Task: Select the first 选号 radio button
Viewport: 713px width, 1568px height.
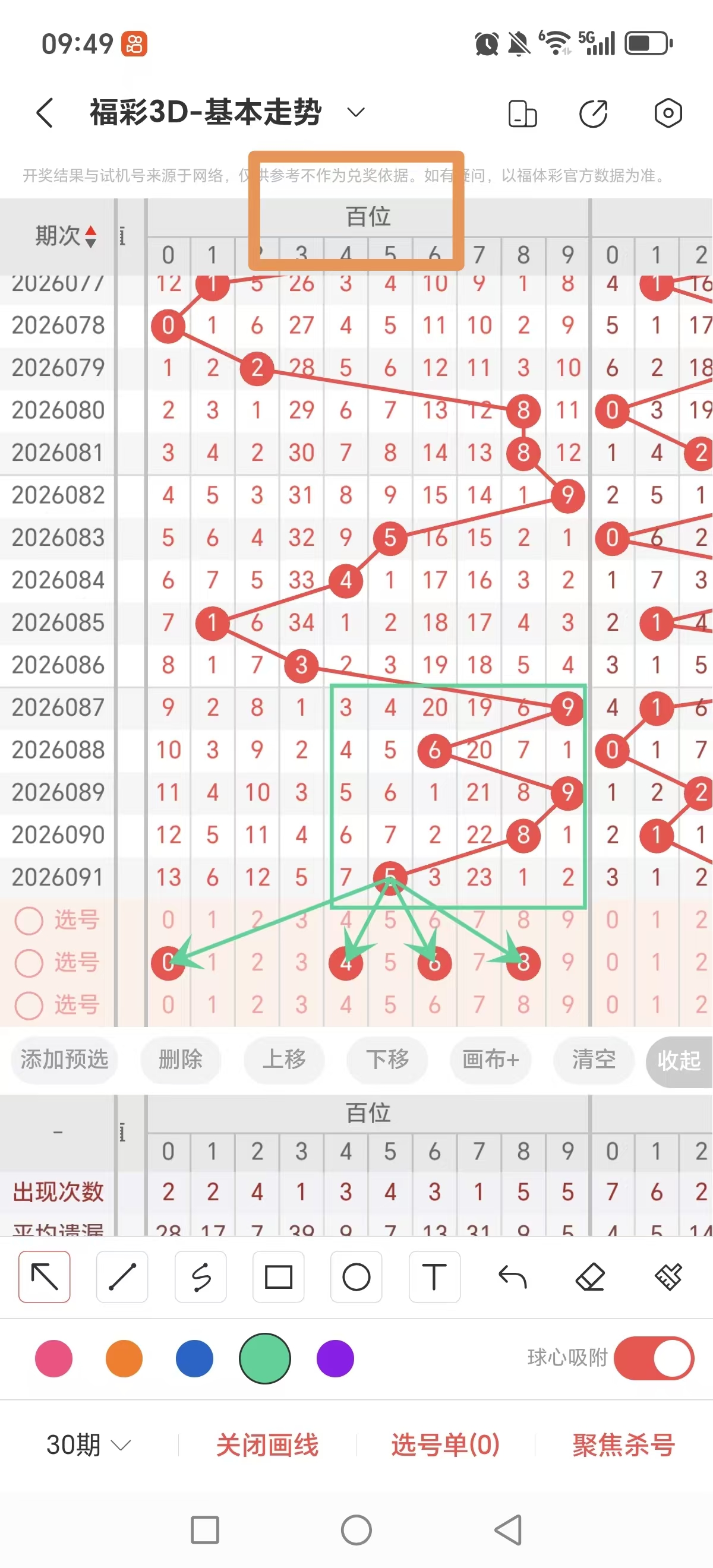Action: 29,921
